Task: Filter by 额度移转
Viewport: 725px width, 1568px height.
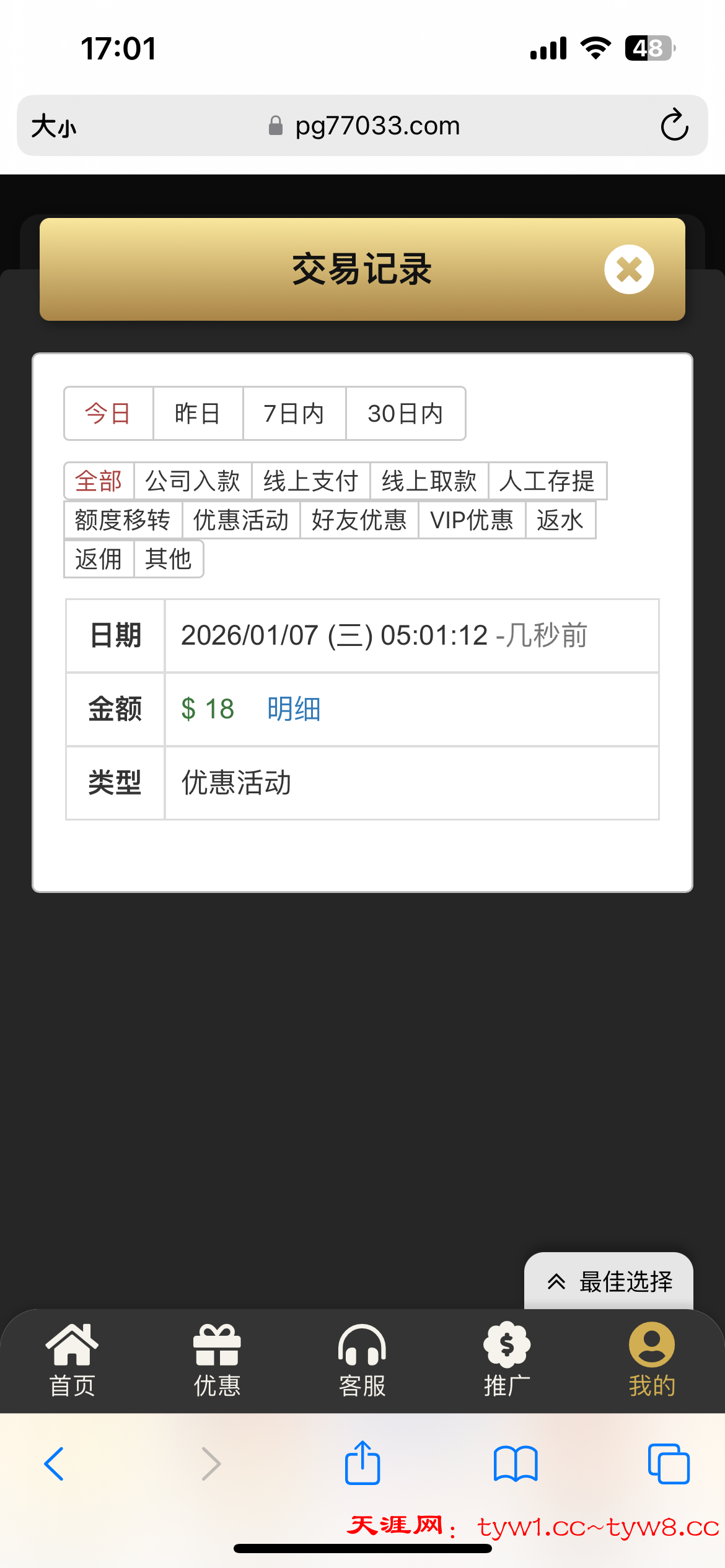Action: (x=123, y=520)
